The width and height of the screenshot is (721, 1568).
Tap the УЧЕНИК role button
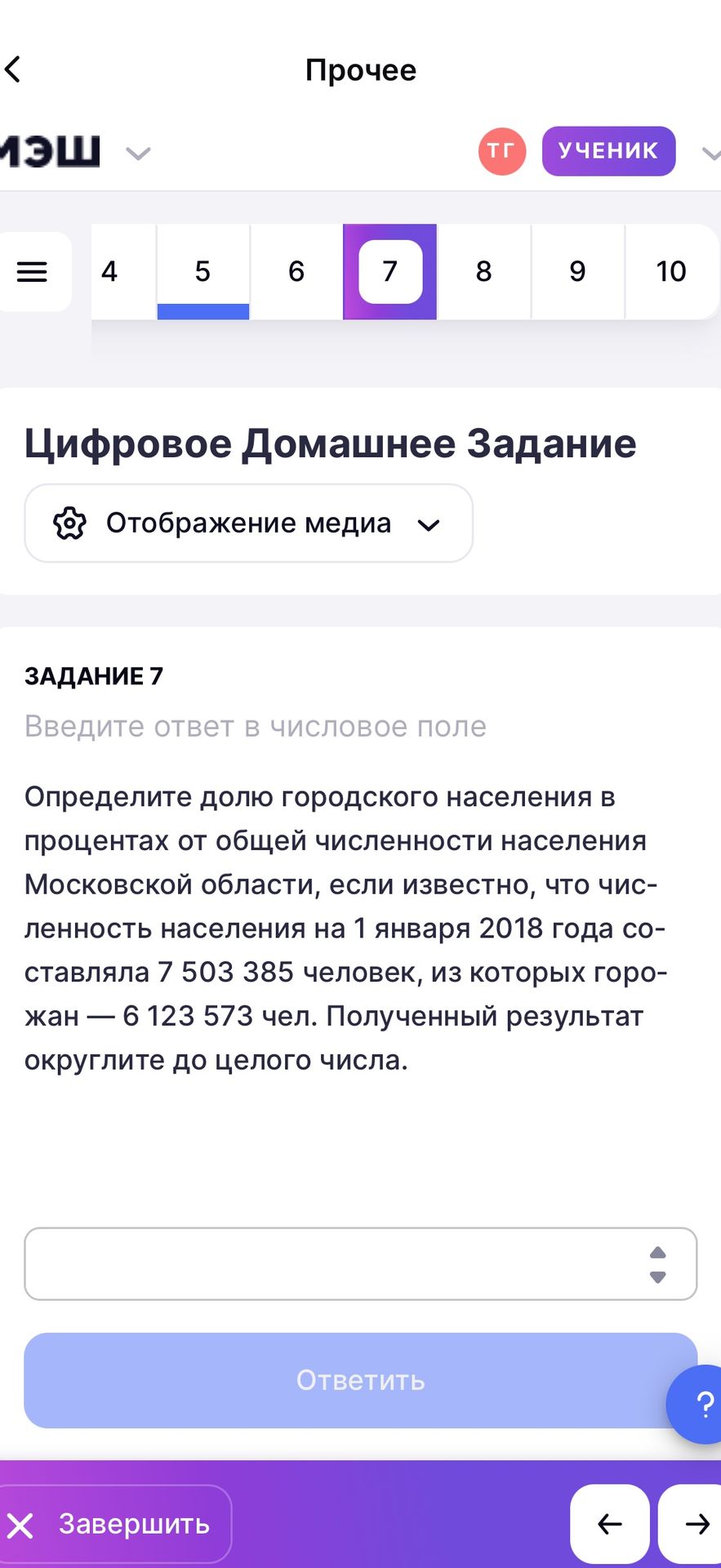(608, 151)
